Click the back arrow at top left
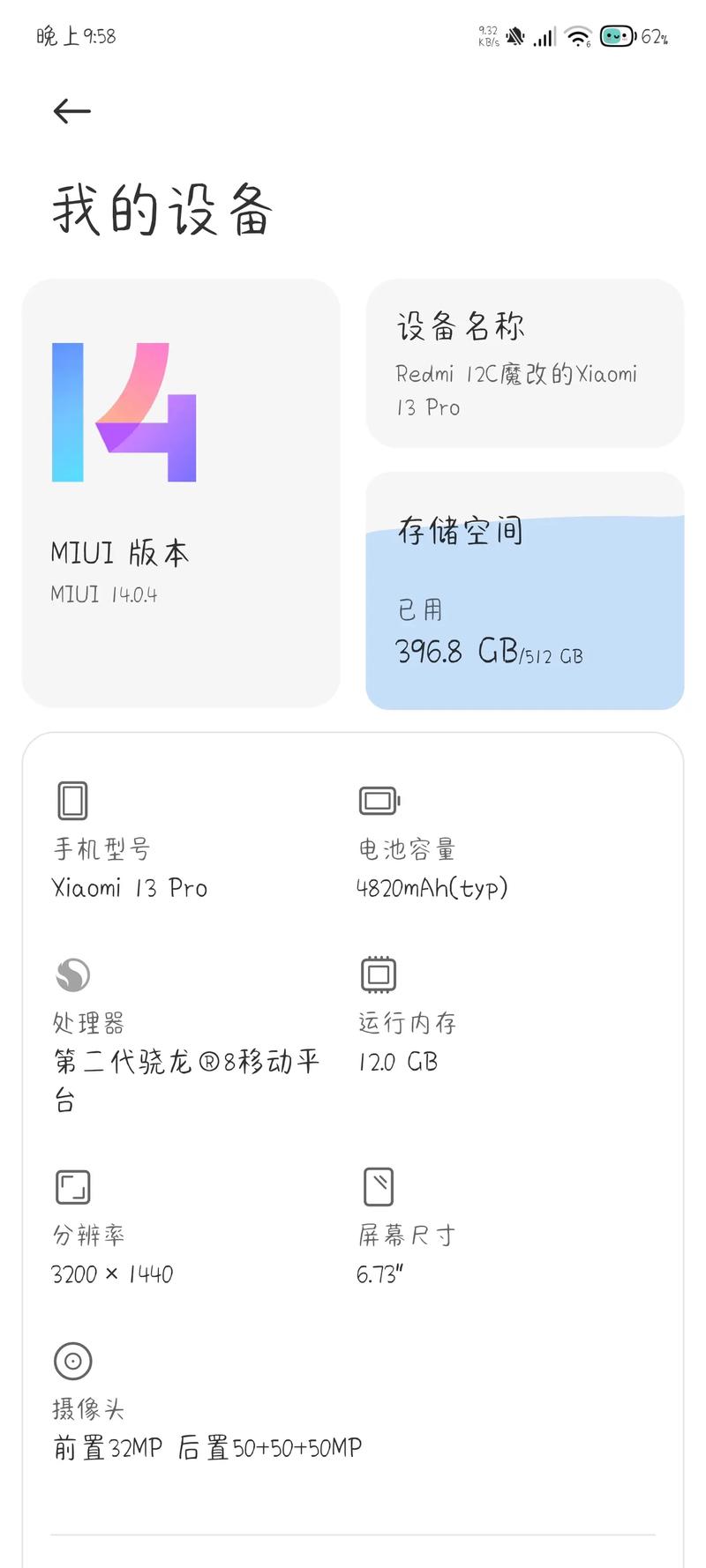 72,111
